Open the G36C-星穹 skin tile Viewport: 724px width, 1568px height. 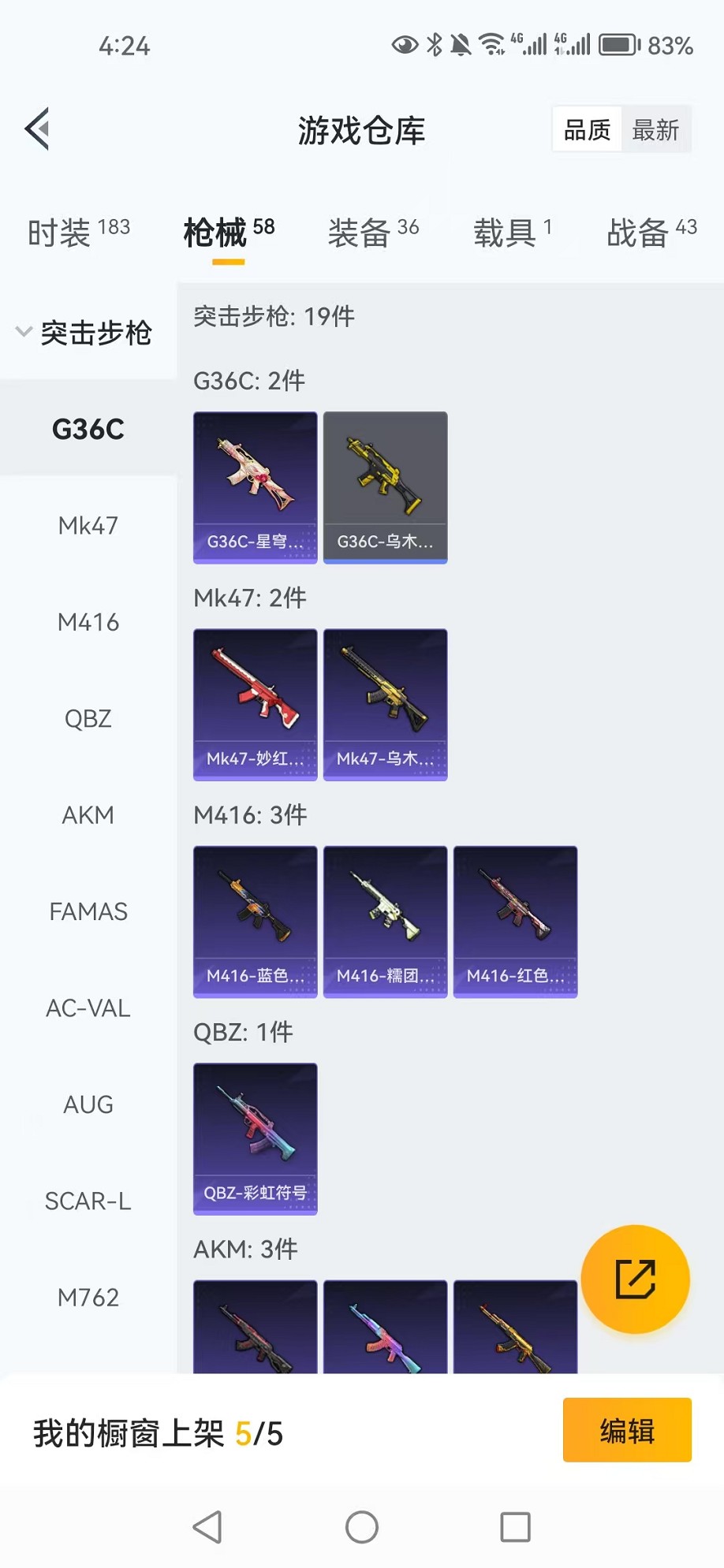[x=255, y=487]
